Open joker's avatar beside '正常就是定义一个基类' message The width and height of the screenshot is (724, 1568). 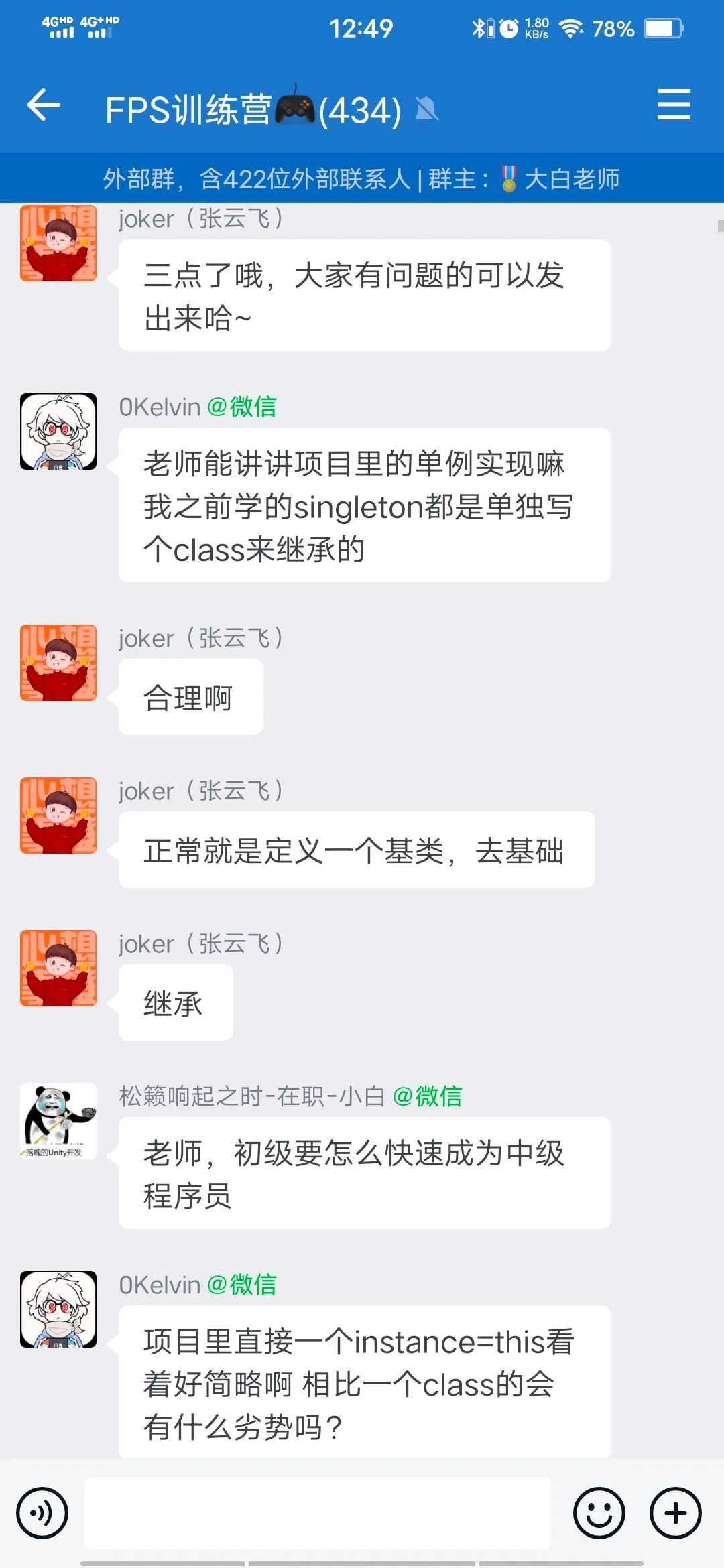click(x=58, y=815)
